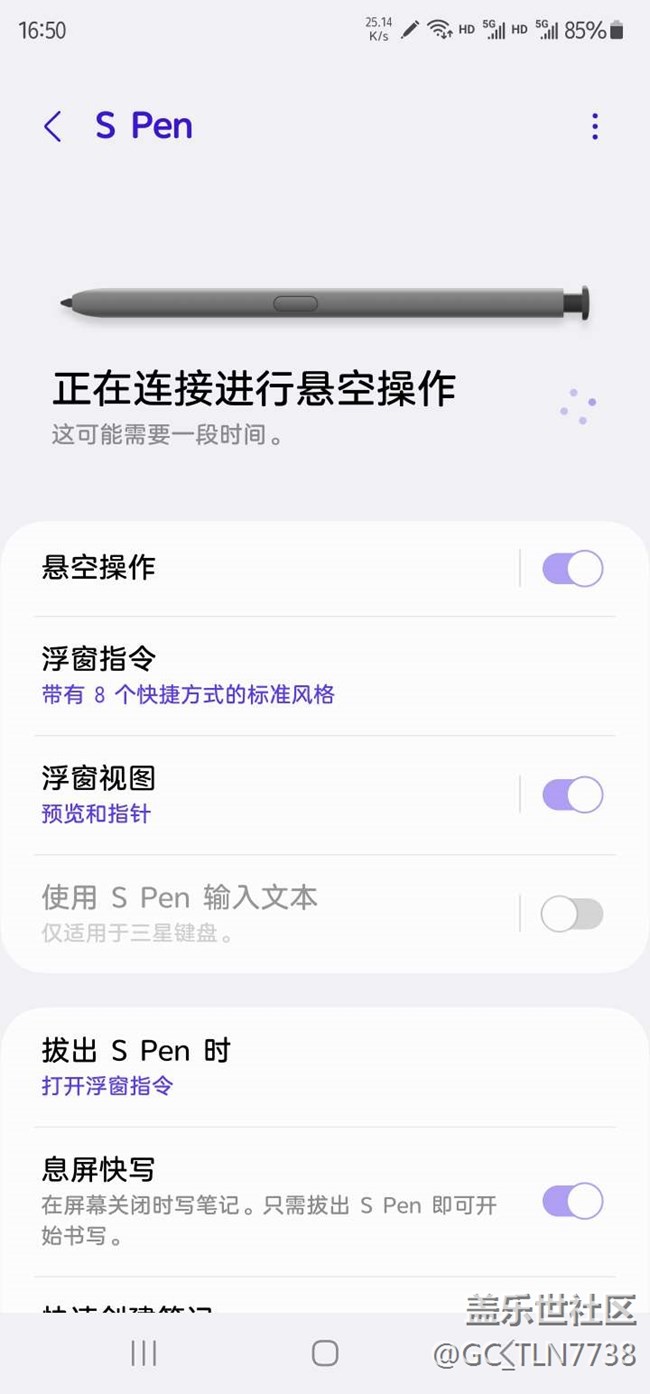
Task: Toggle the 悬空操作 switch off
Action: 572,569
